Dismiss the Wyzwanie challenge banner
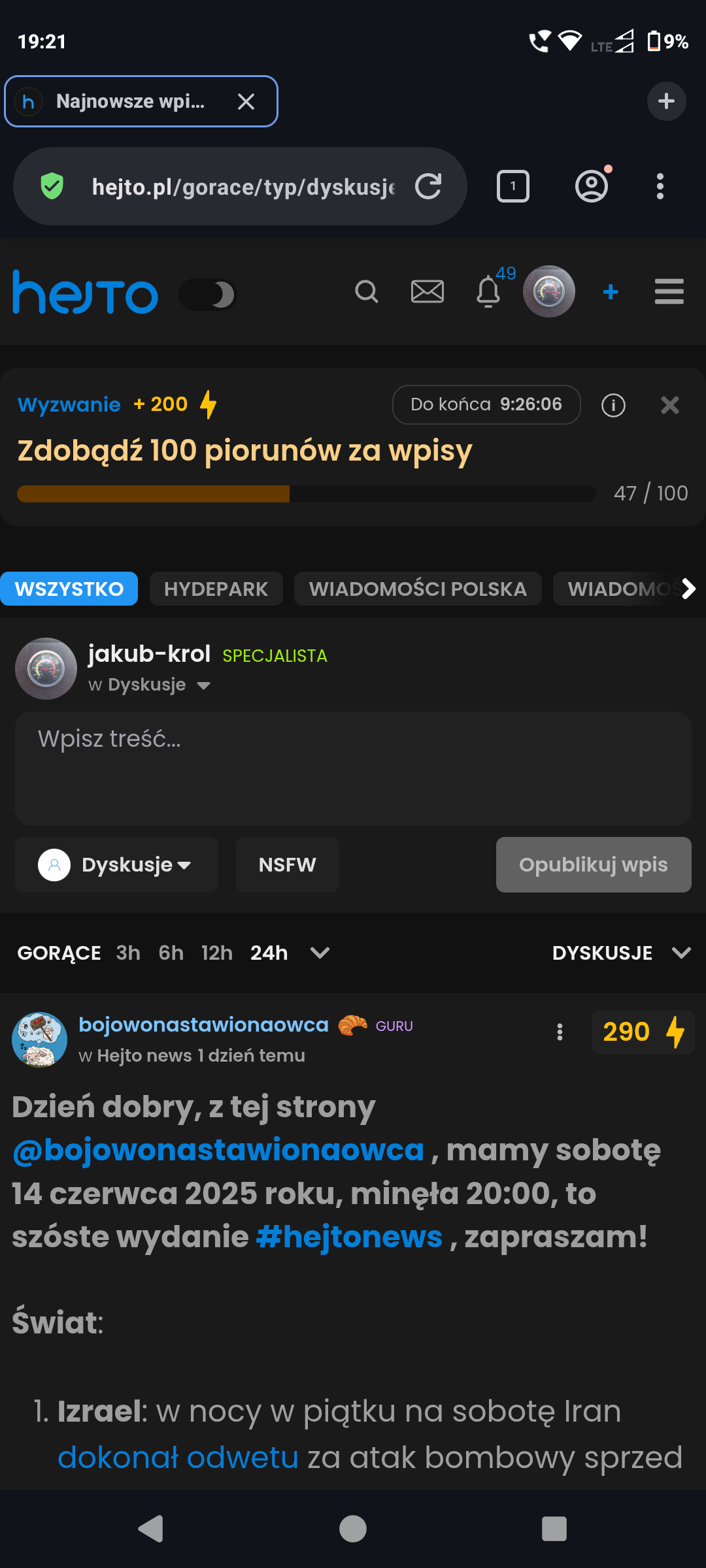706x1568 pixels. click(669, 405)
